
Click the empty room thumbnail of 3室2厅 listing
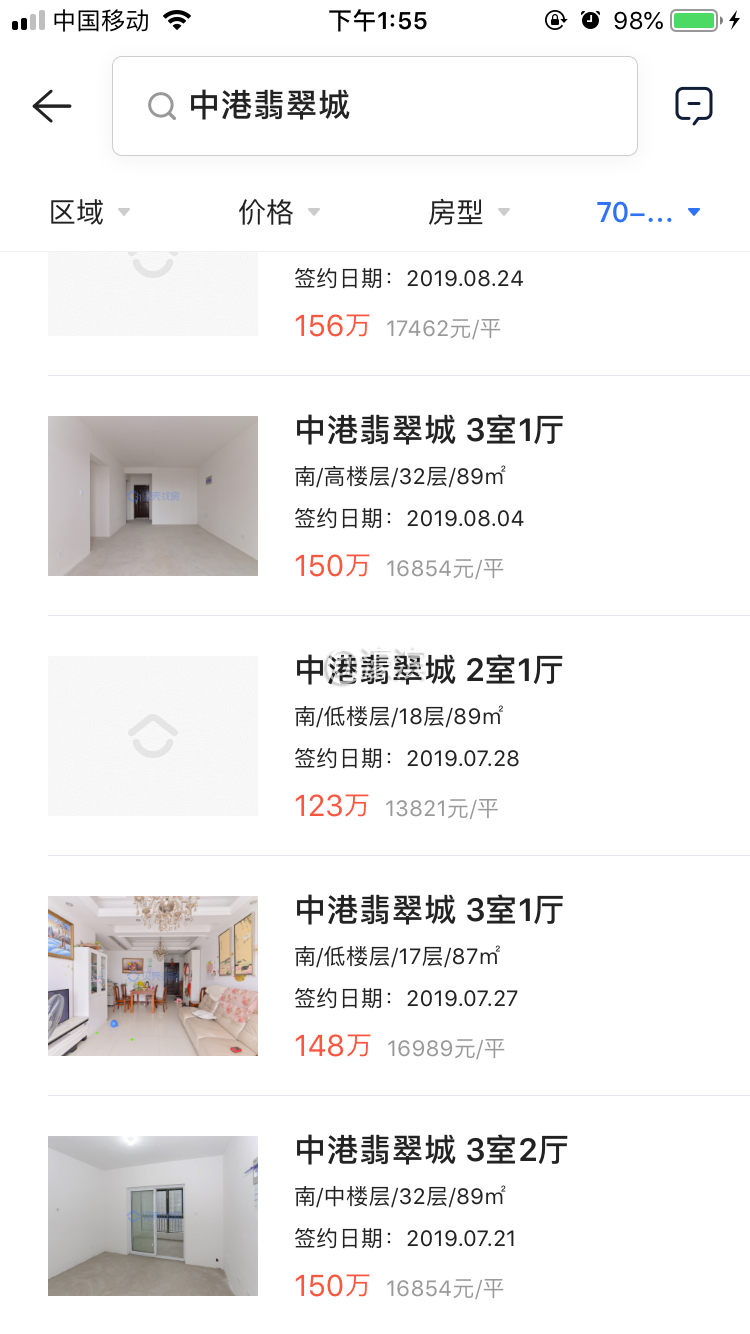click(152, 1215)
